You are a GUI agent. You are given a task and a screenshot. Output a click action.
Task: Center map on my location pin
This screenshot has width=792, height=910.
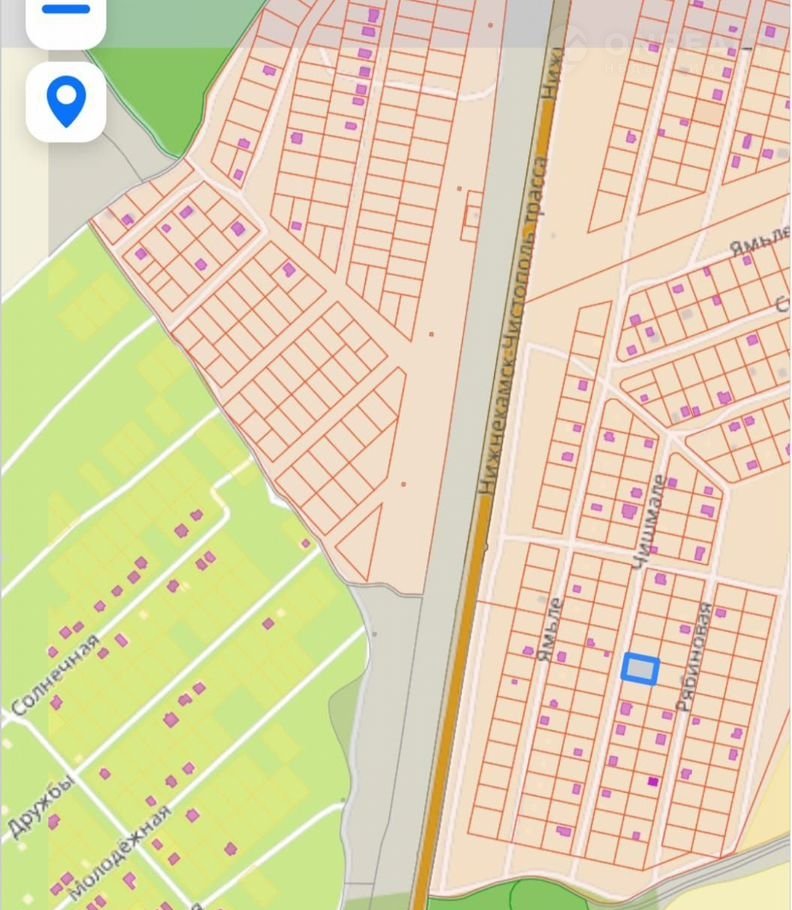(66, 101)
